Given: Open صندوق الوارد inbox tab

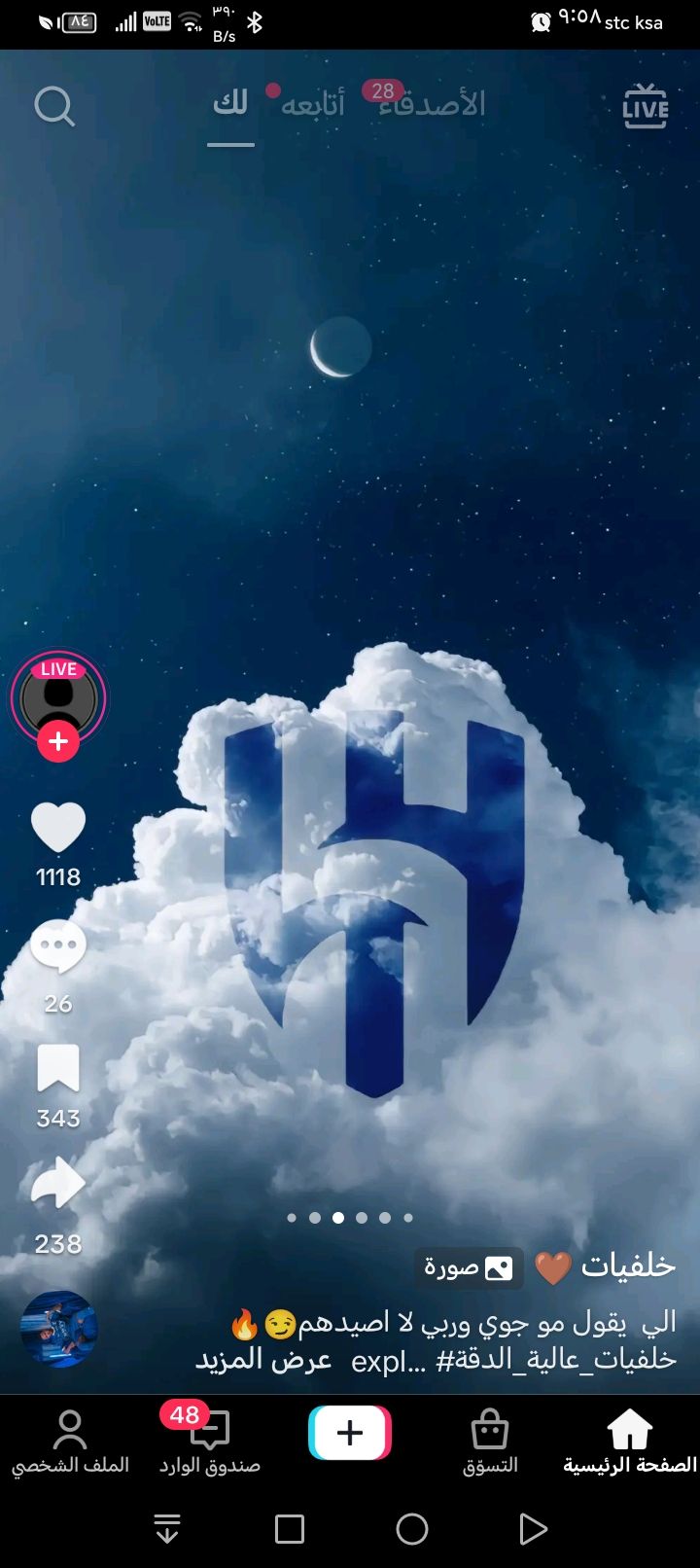Looking at the screenshot, I should [210, 1441].
